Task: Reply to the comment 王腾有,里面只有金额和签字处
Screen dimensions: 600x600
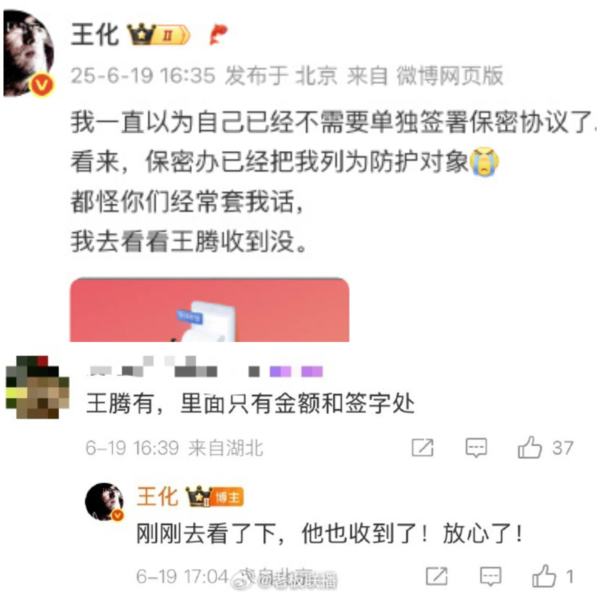Action: tap(476, 447)
